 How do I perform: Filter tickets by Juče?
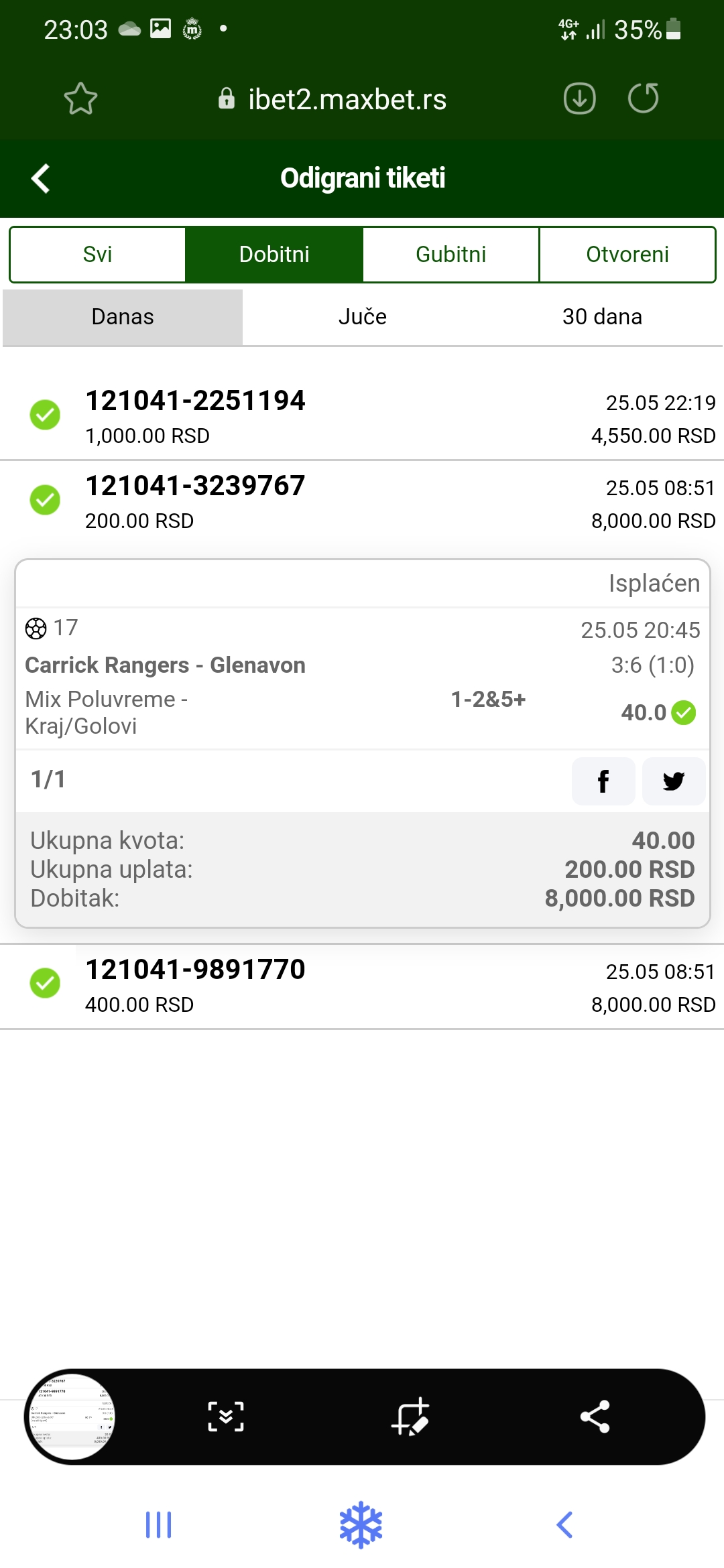click(x=362, y=317)
